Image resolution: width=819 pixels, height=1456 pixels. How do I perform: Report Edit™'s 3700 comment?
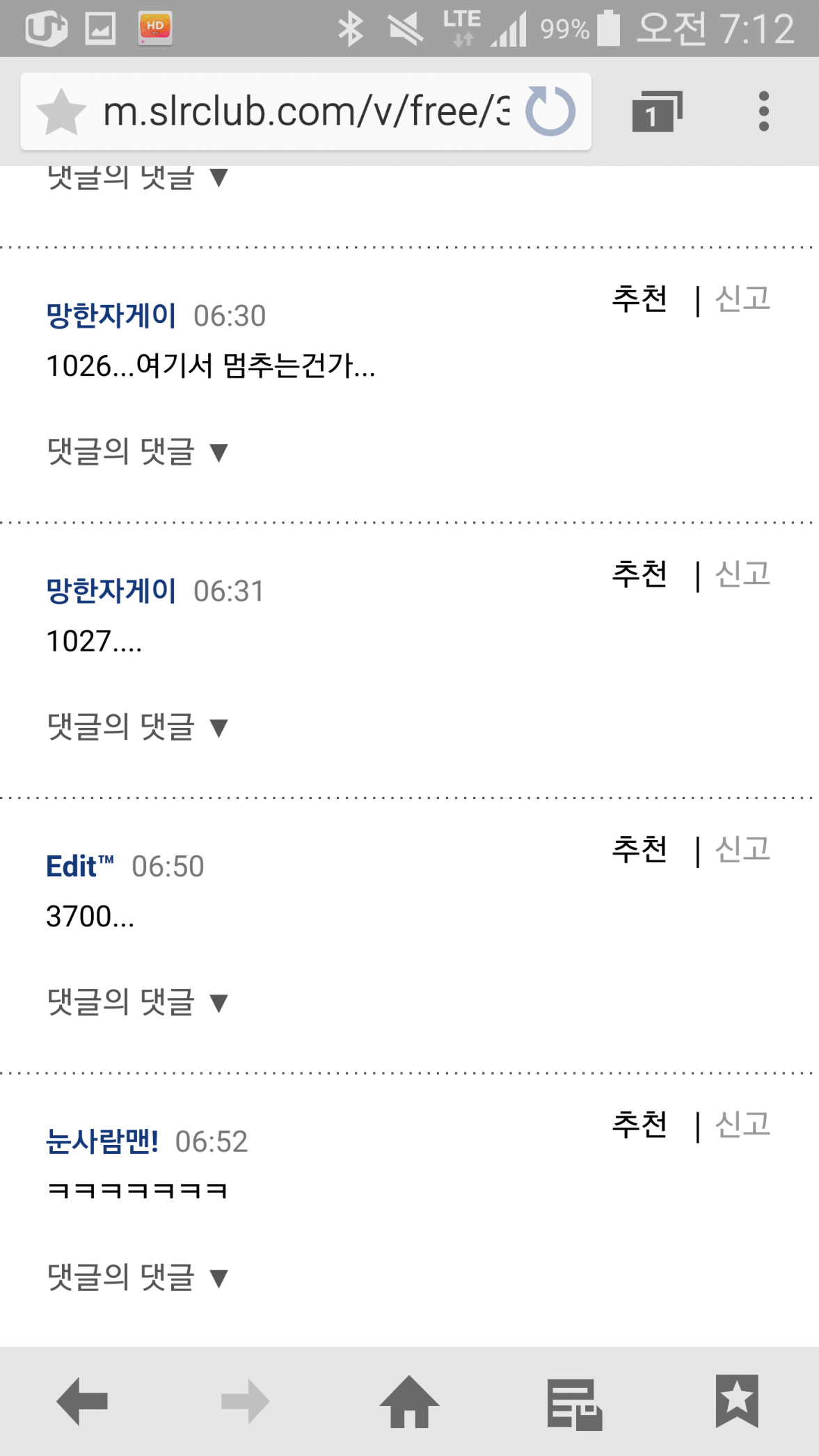pyautogui.click(x=742, y=849)
